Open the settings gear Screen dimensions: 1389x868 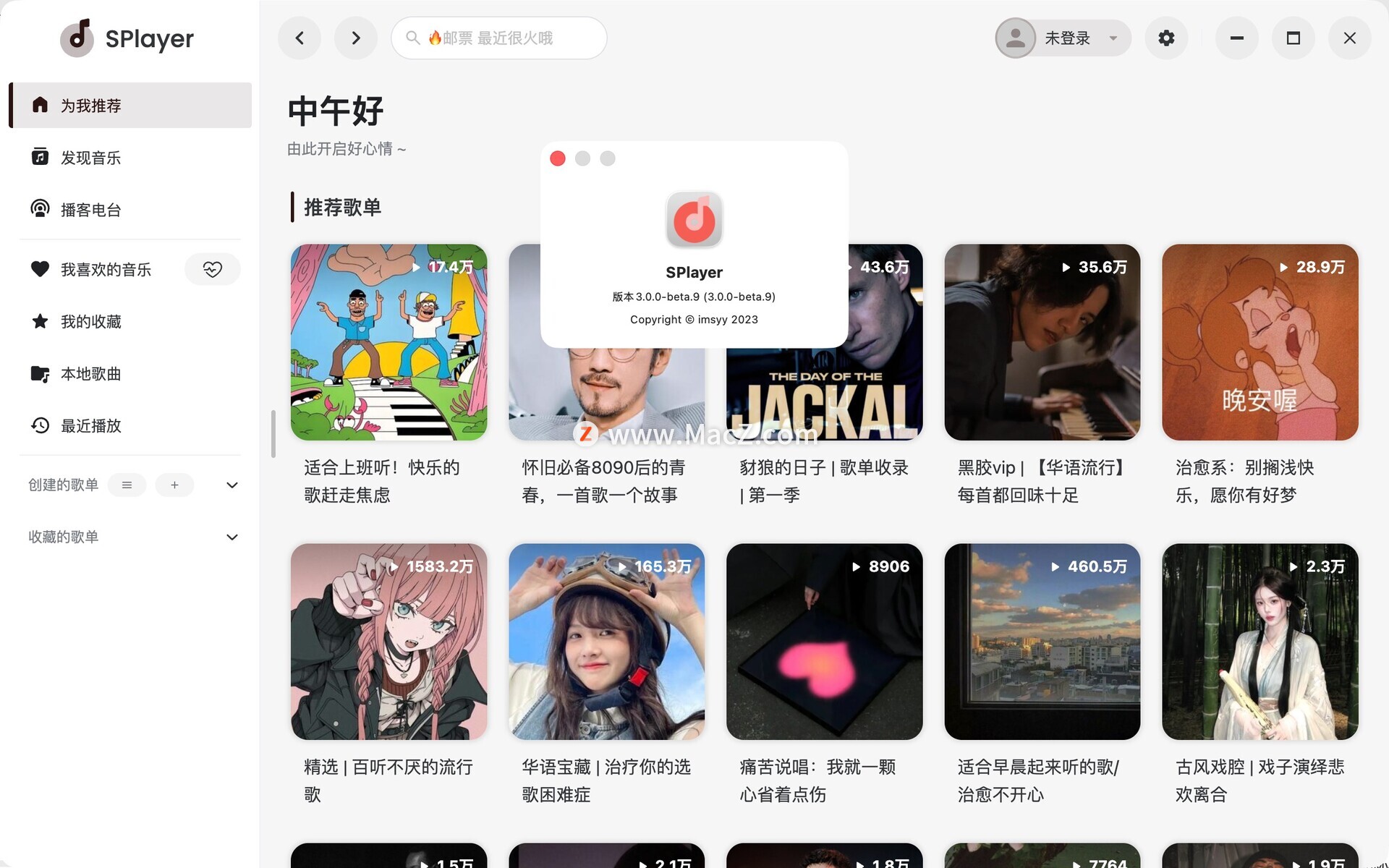(1166, 38)
